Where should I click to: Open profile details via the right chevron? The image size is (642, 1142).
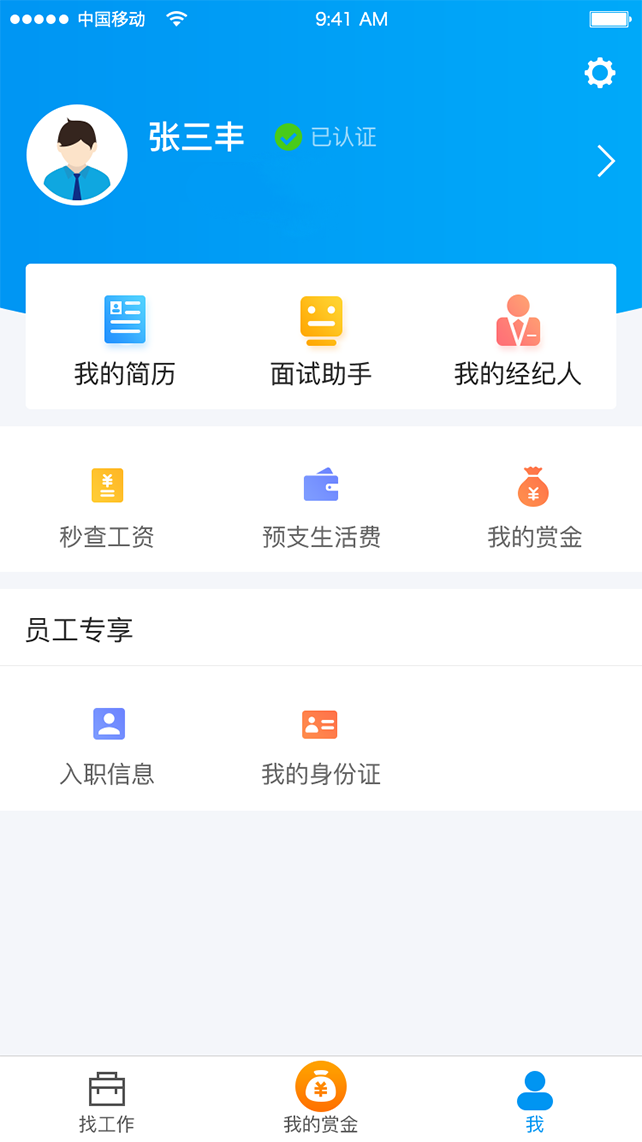point(605,161)
